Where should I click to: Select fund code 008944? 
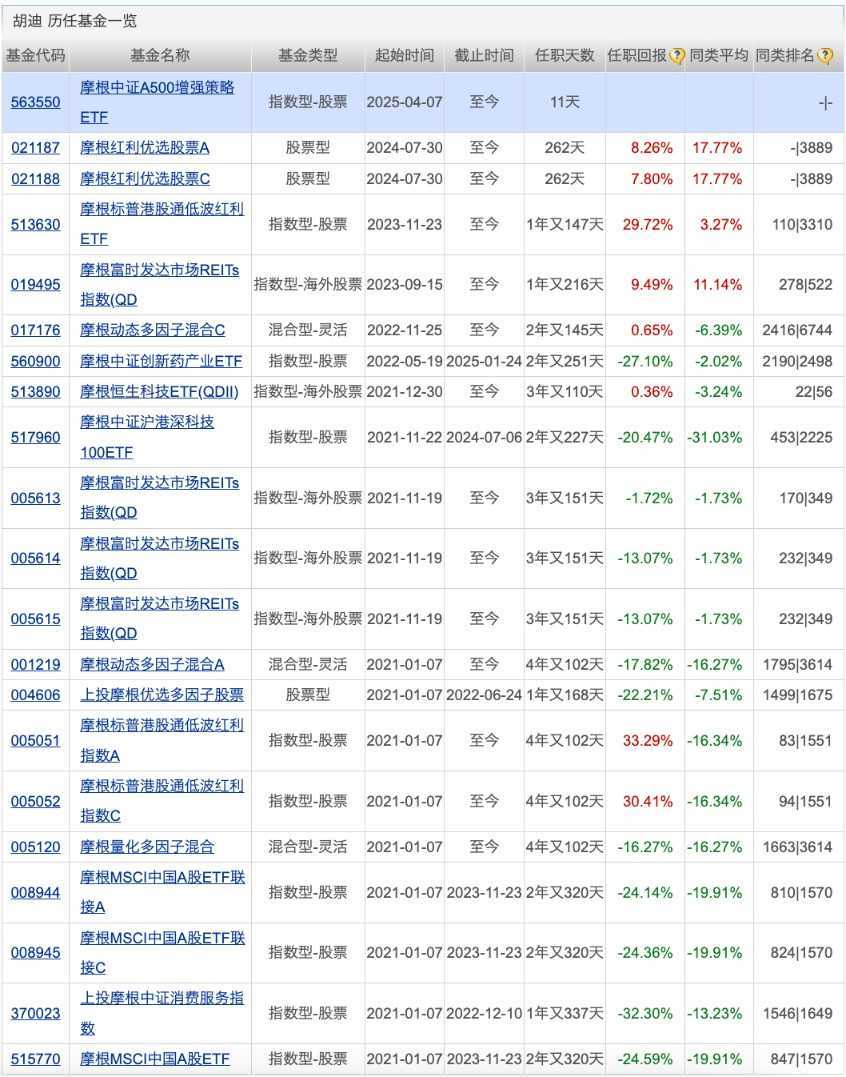(35, 892)
